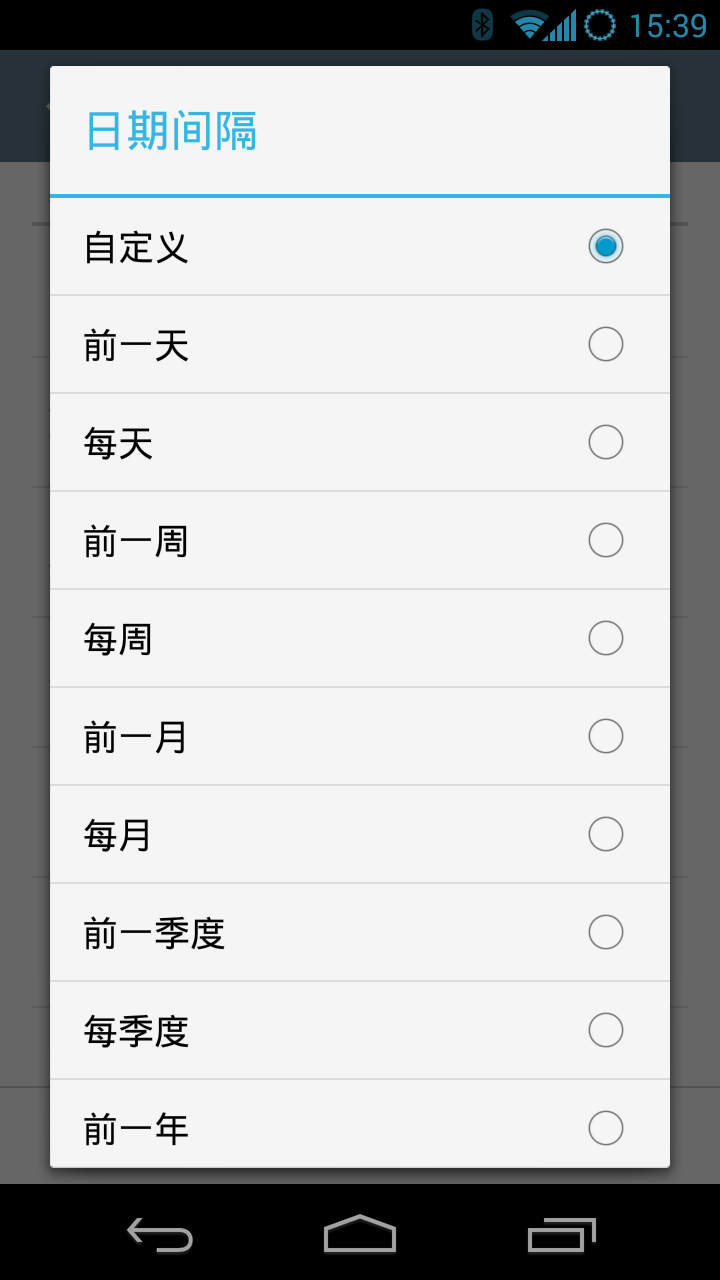720x1280 pixels.
Task: Choose 前一月 from the list
Action: click(x=360, y=736)
